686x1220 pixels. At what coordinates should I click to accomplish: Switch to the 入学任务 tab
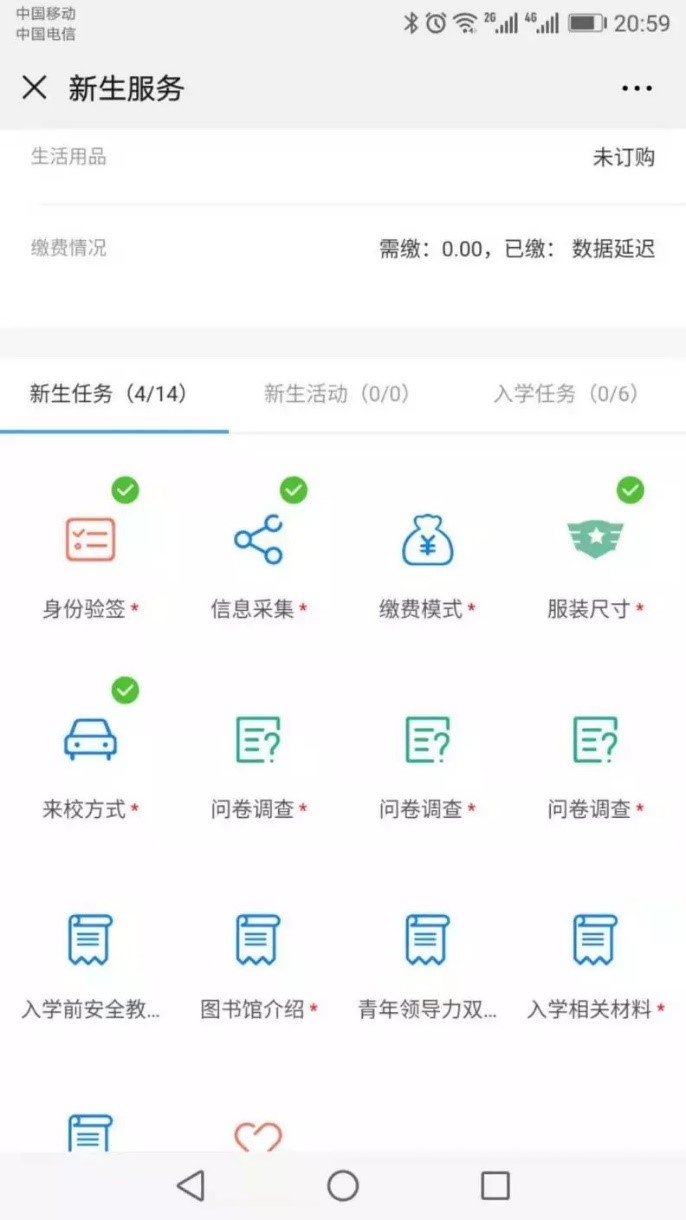pyautogui.click(x=565, y=394)
